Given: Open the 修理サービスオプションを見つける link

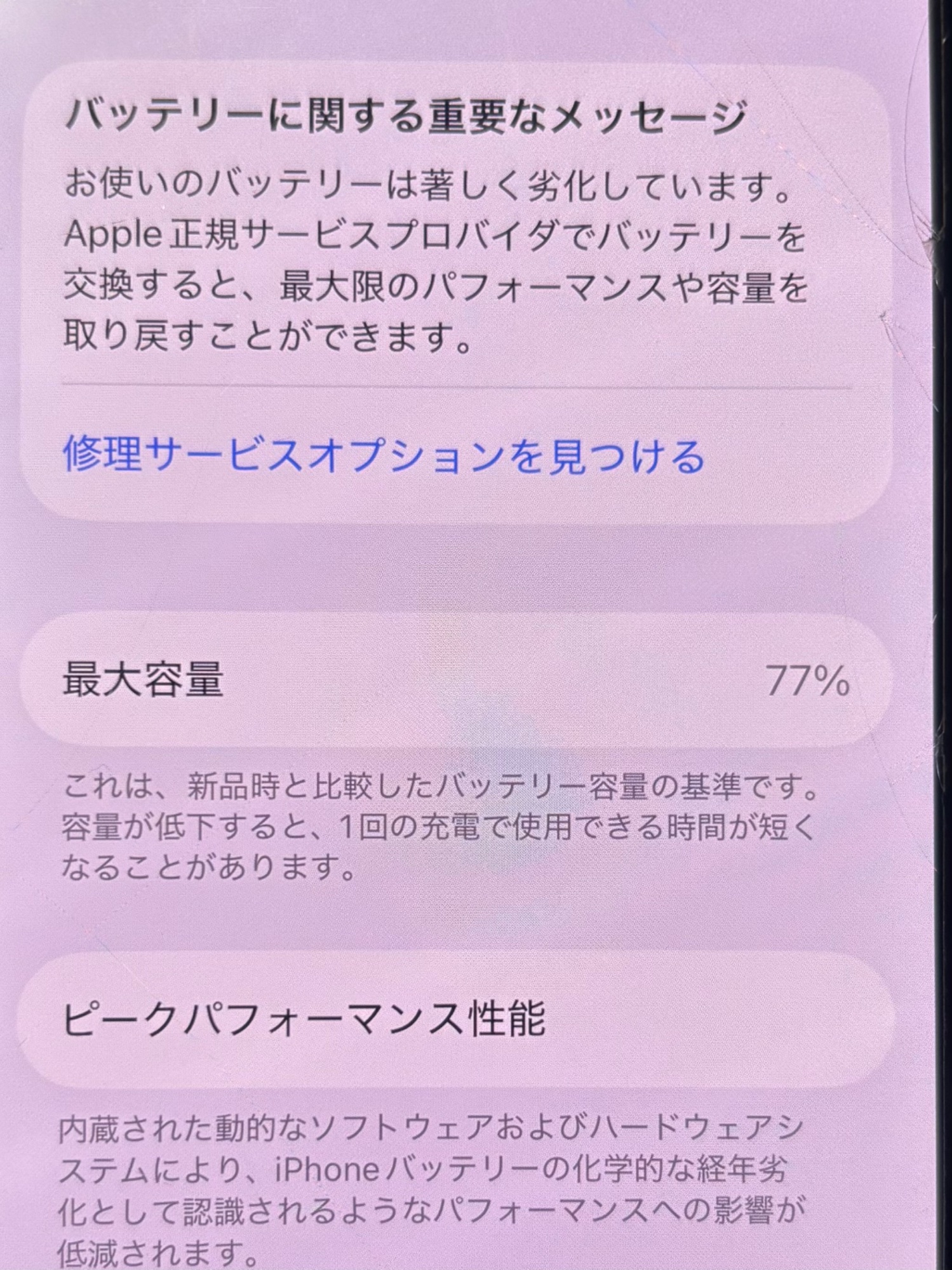Looking at the screenshot, I should tap(384, 456).
